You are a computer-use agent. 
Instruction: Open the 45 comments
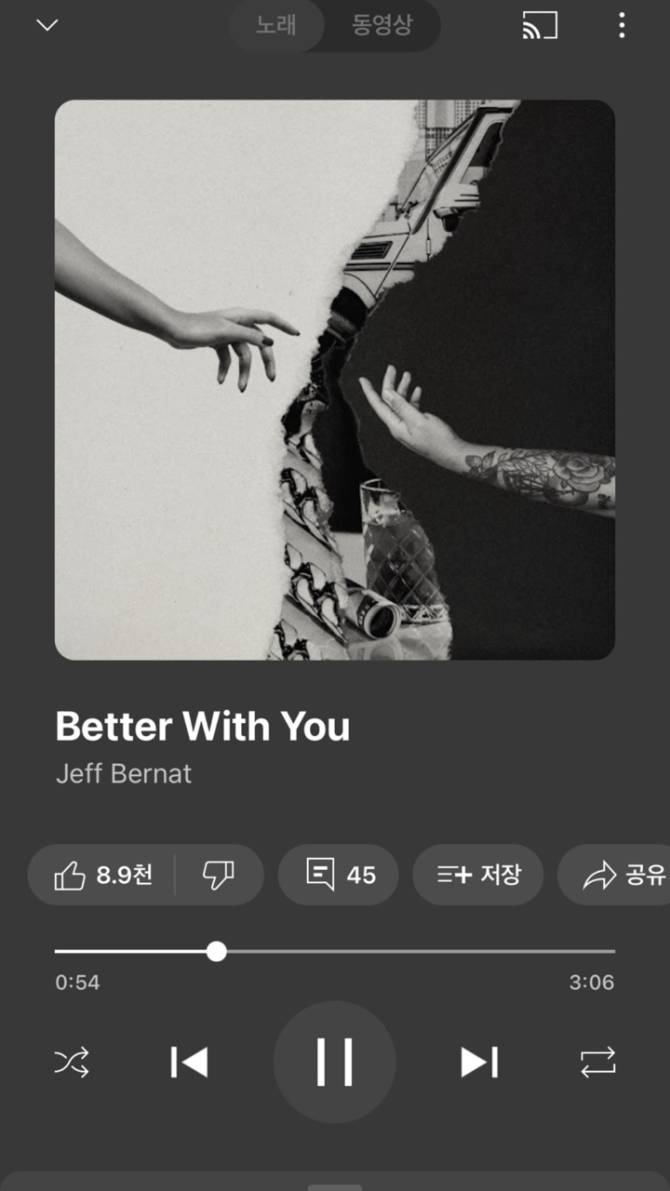coord(338,874)
